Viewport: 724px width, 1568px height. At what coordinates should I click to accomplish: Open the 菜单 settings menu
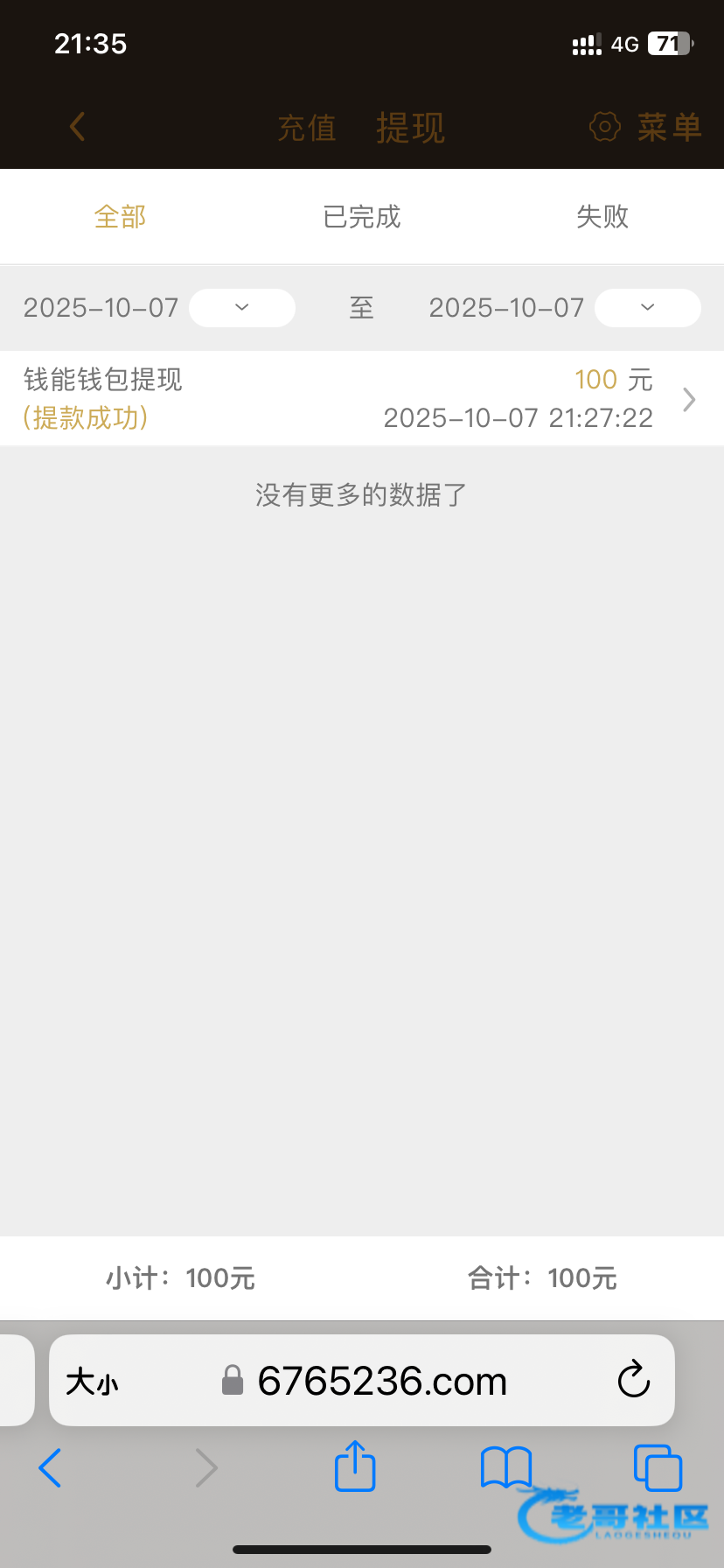tap(647, 128)
